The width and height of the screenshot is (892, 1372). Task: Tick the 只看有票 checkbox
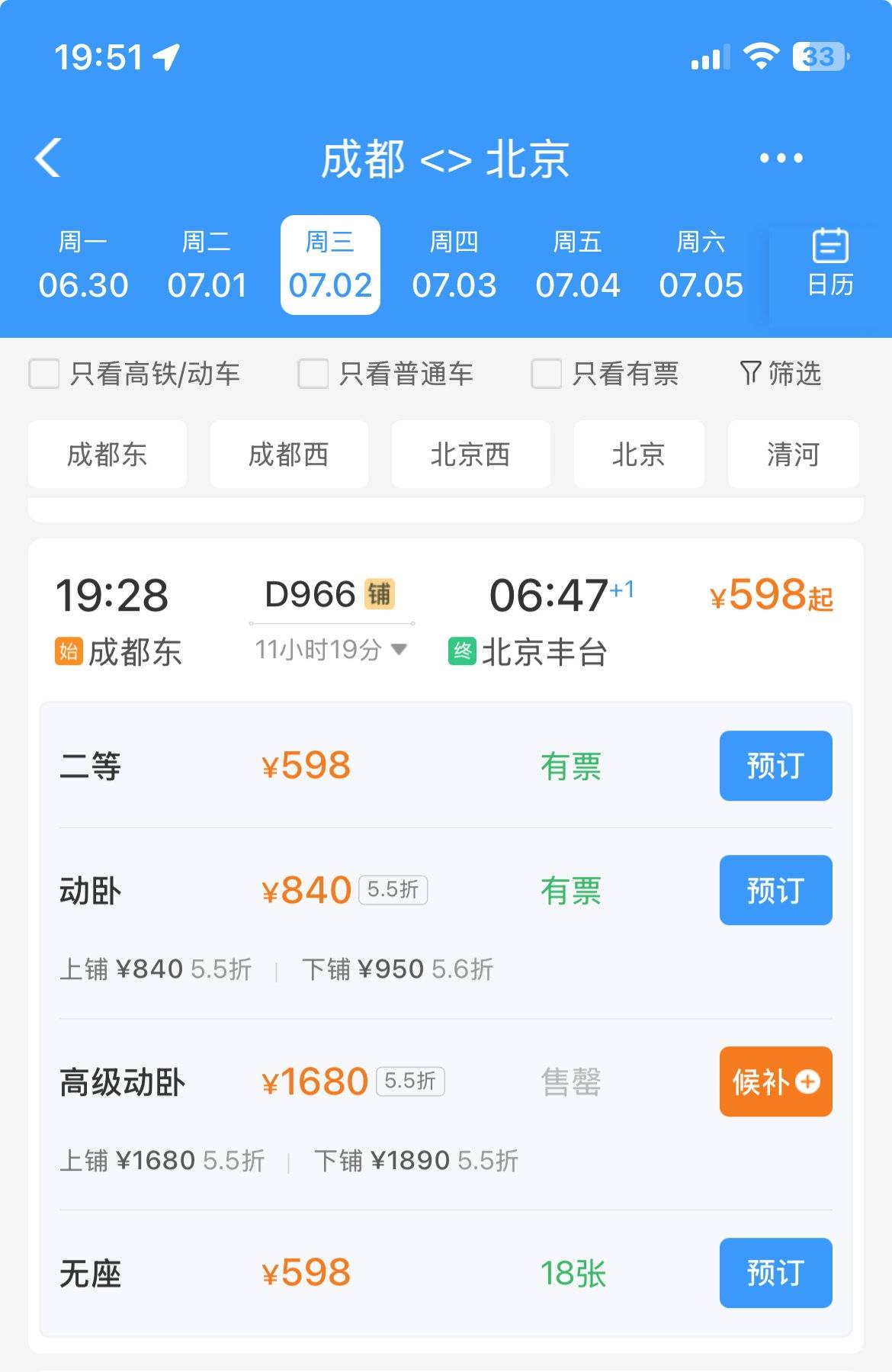[546, 374]
